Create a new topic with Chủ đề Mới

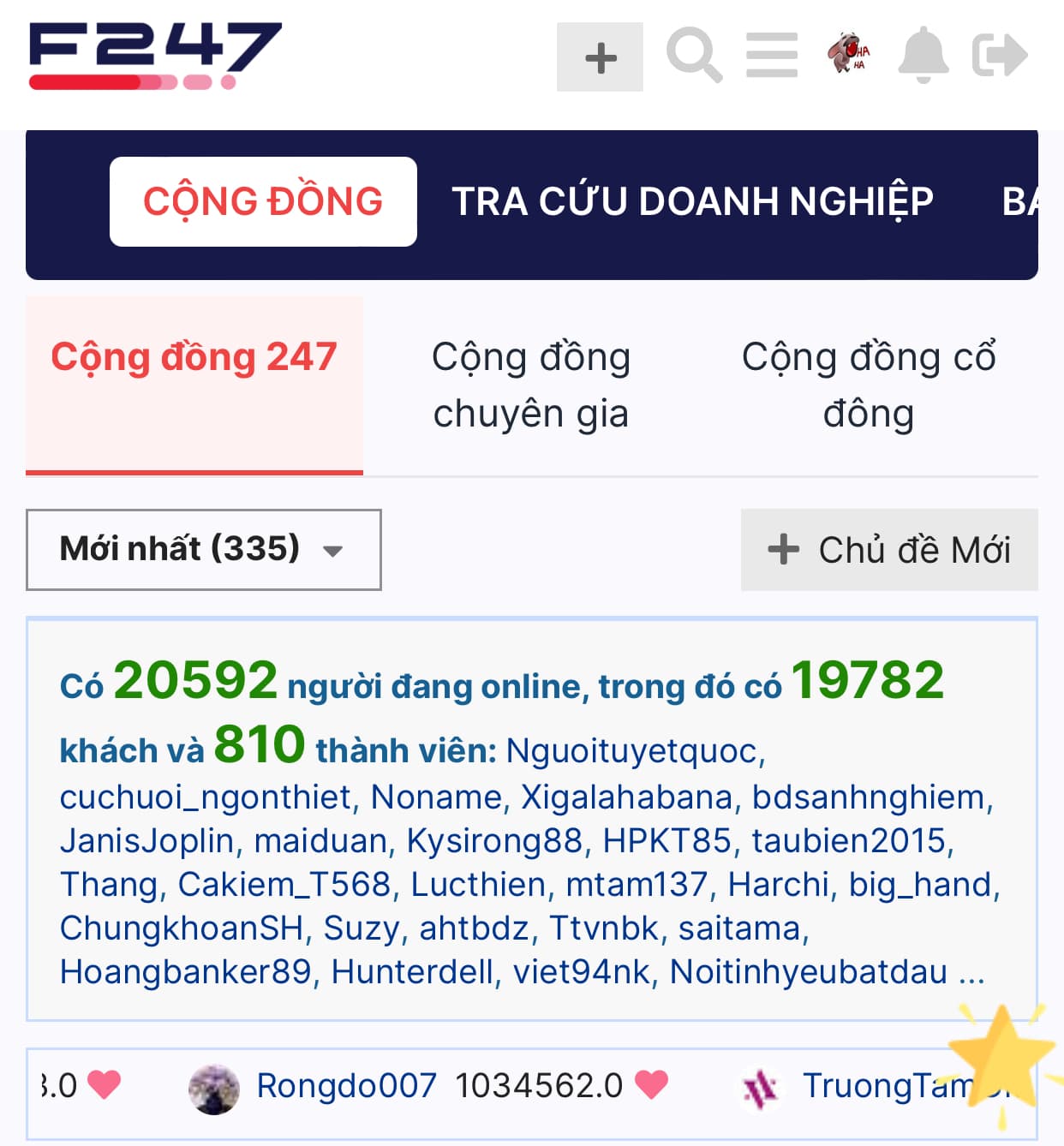pos(889,550)
